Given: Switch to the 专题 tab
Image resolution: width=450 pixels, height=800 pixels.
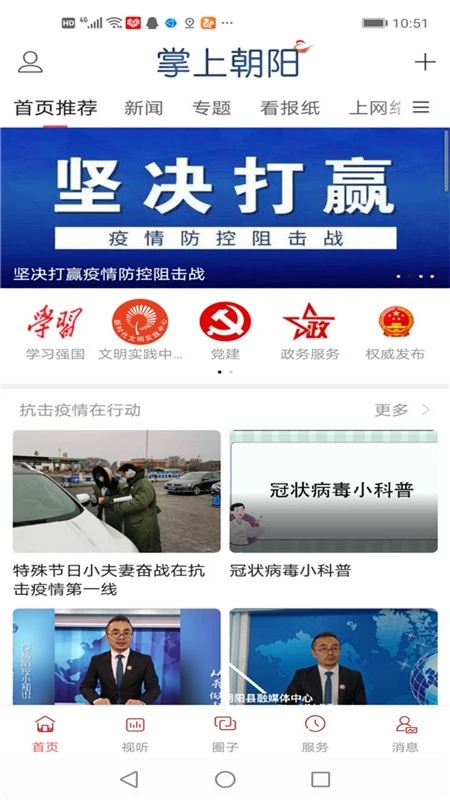Looking at the screenshot, I should coord(212,108).
